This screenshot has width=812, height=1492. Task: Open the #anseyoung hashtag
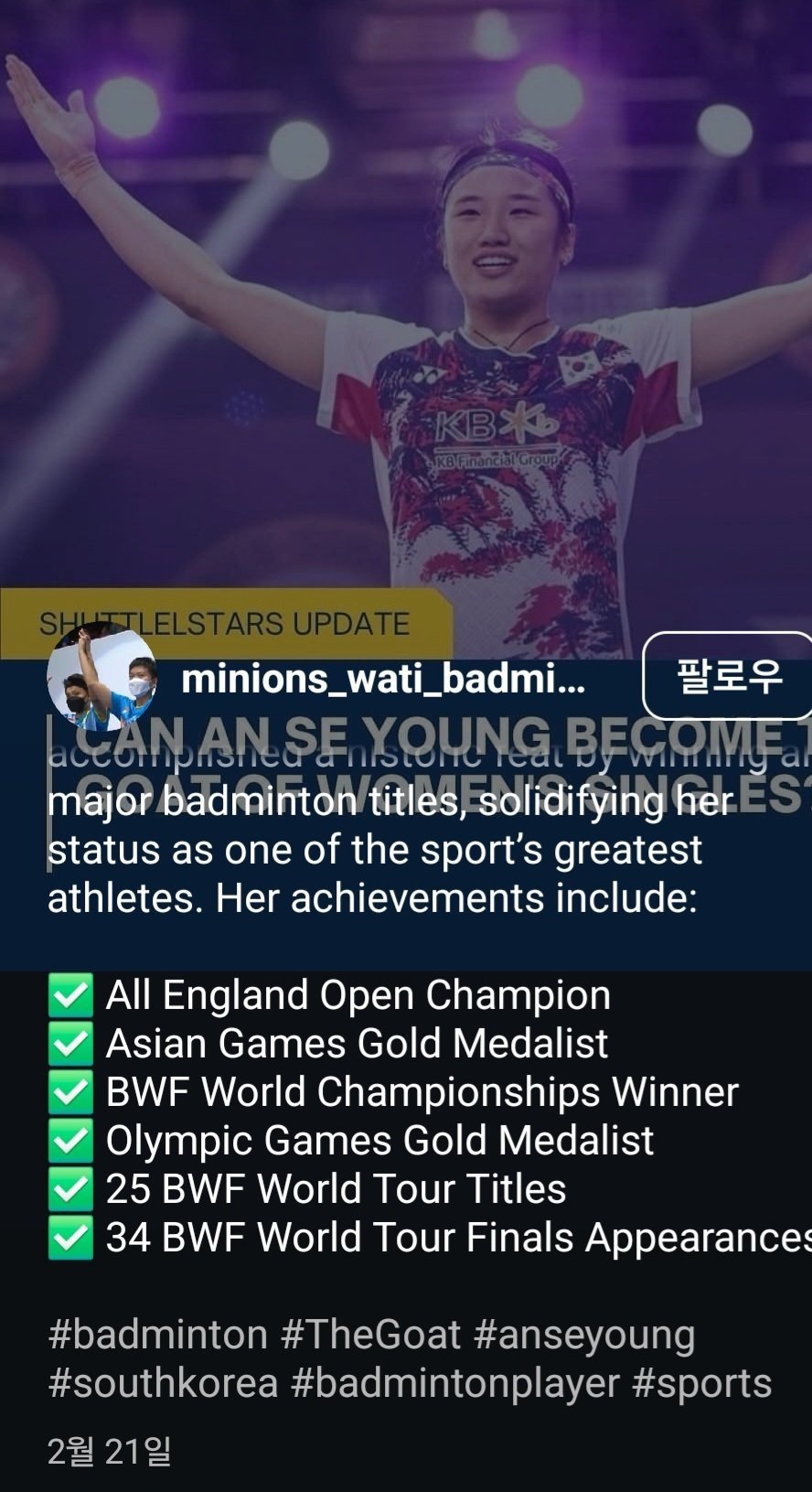coord(584,1336)
